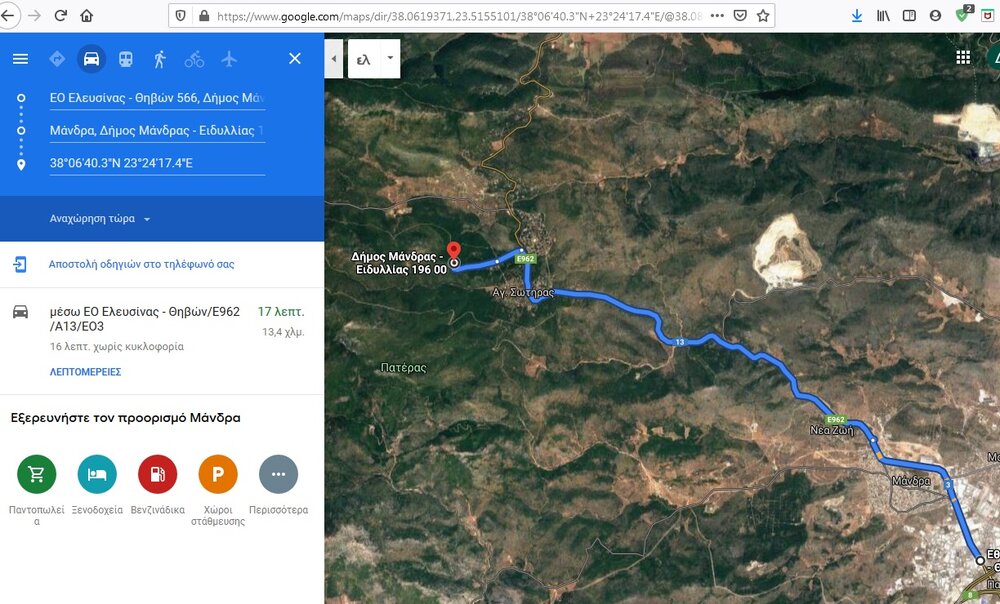Search for Παντοπωλεία near Μάνδρα

click(x=37, y=474)
